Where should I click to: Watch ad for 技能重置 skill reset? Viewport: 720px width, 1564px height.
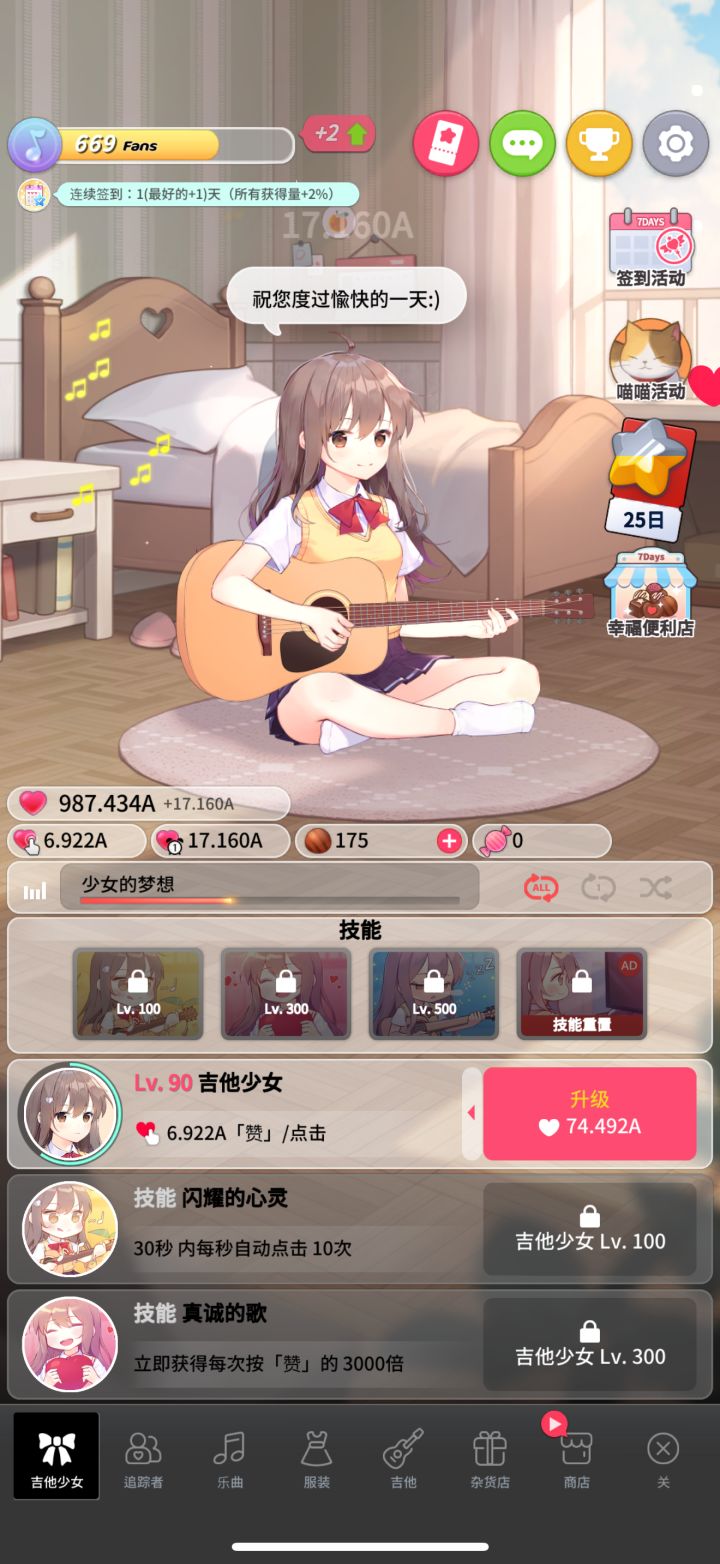581,992
